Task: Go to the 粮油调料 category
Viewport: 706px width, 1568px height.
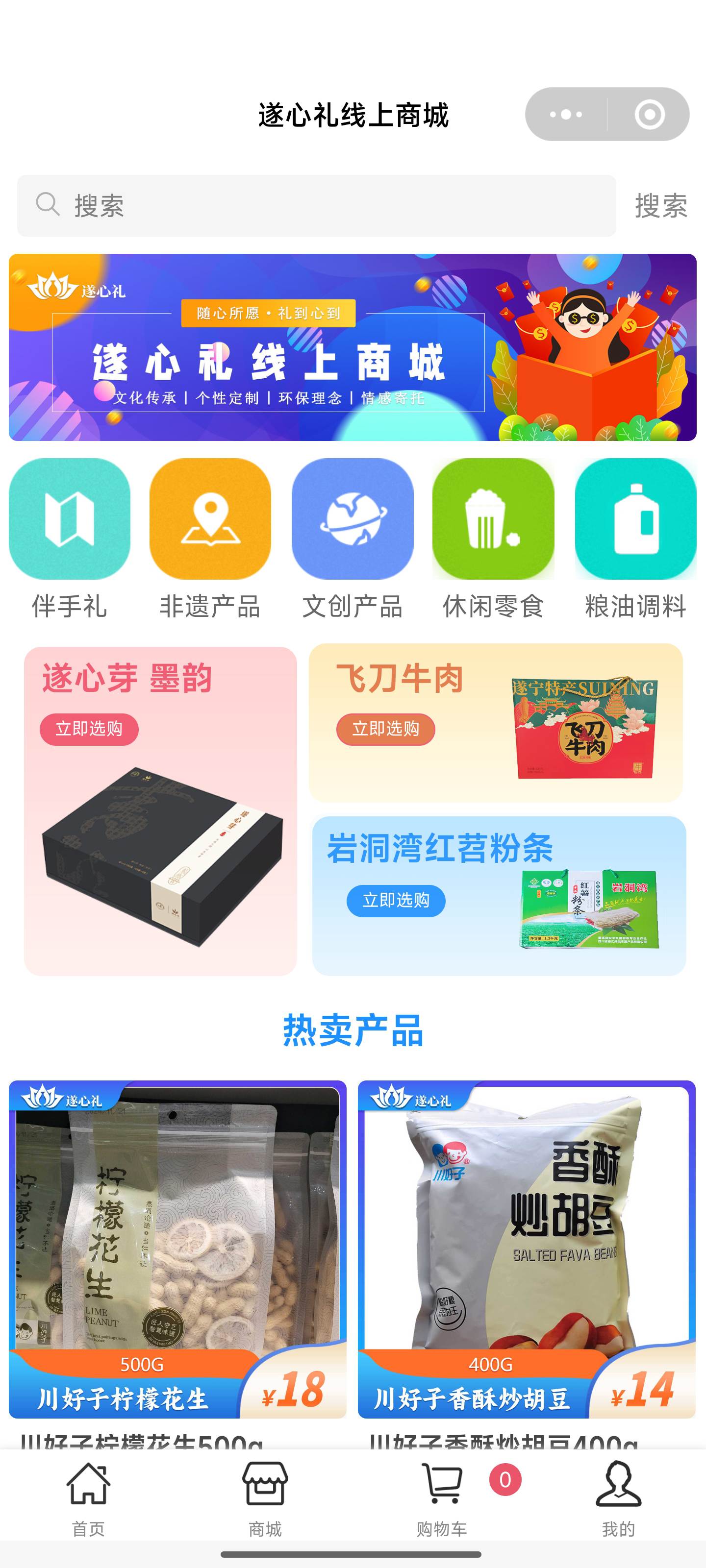Action: [x=635, y=539]
